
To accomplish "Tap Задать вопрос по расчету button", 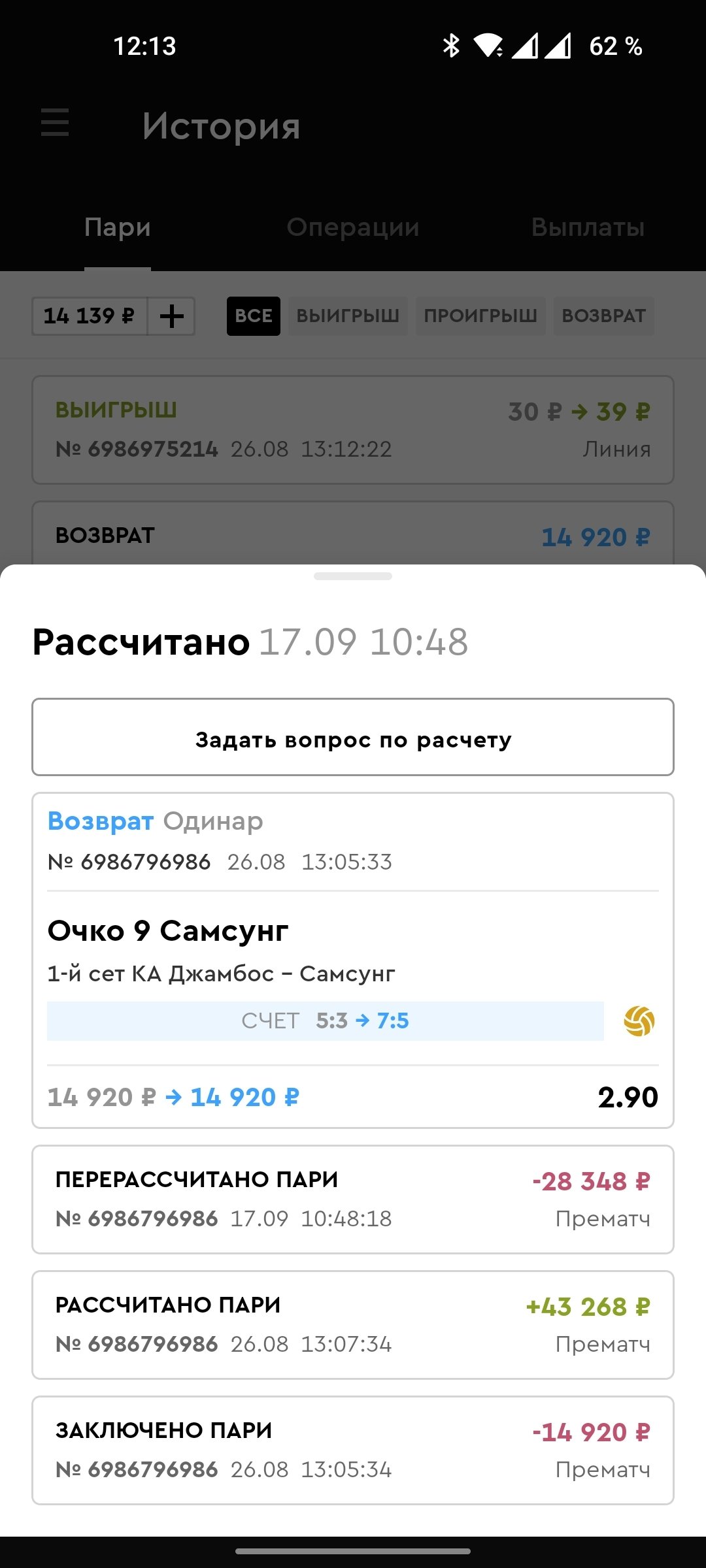I will click(x=353, y=737).
